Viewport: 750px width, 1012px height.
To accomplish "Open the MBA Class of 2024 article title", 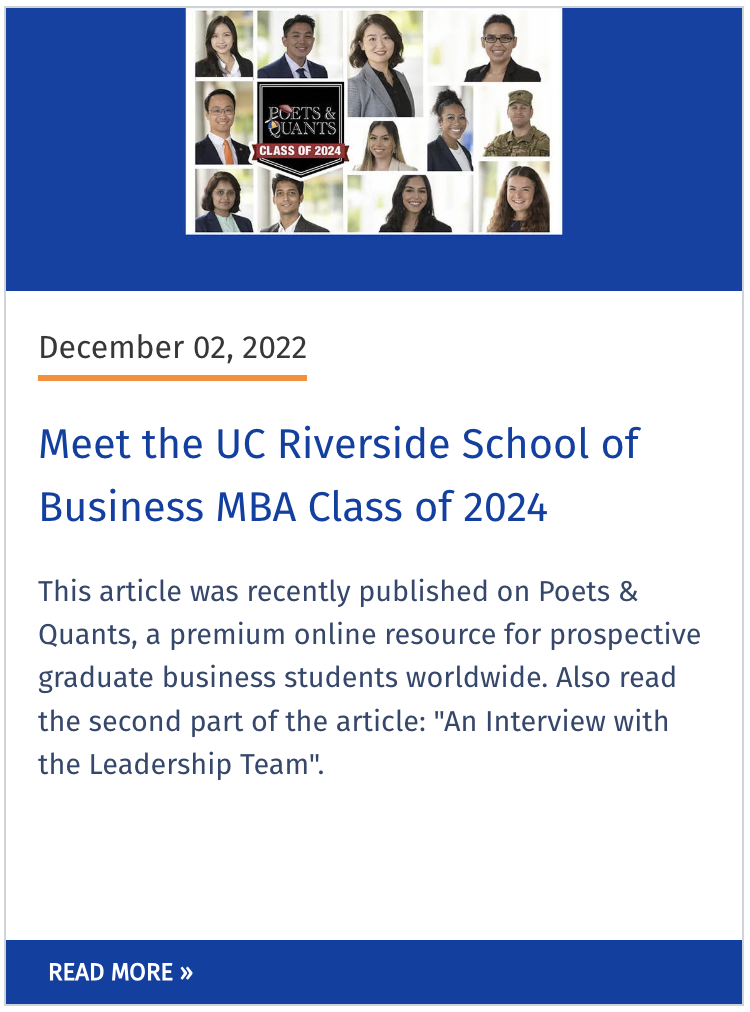I will point(338,476).
